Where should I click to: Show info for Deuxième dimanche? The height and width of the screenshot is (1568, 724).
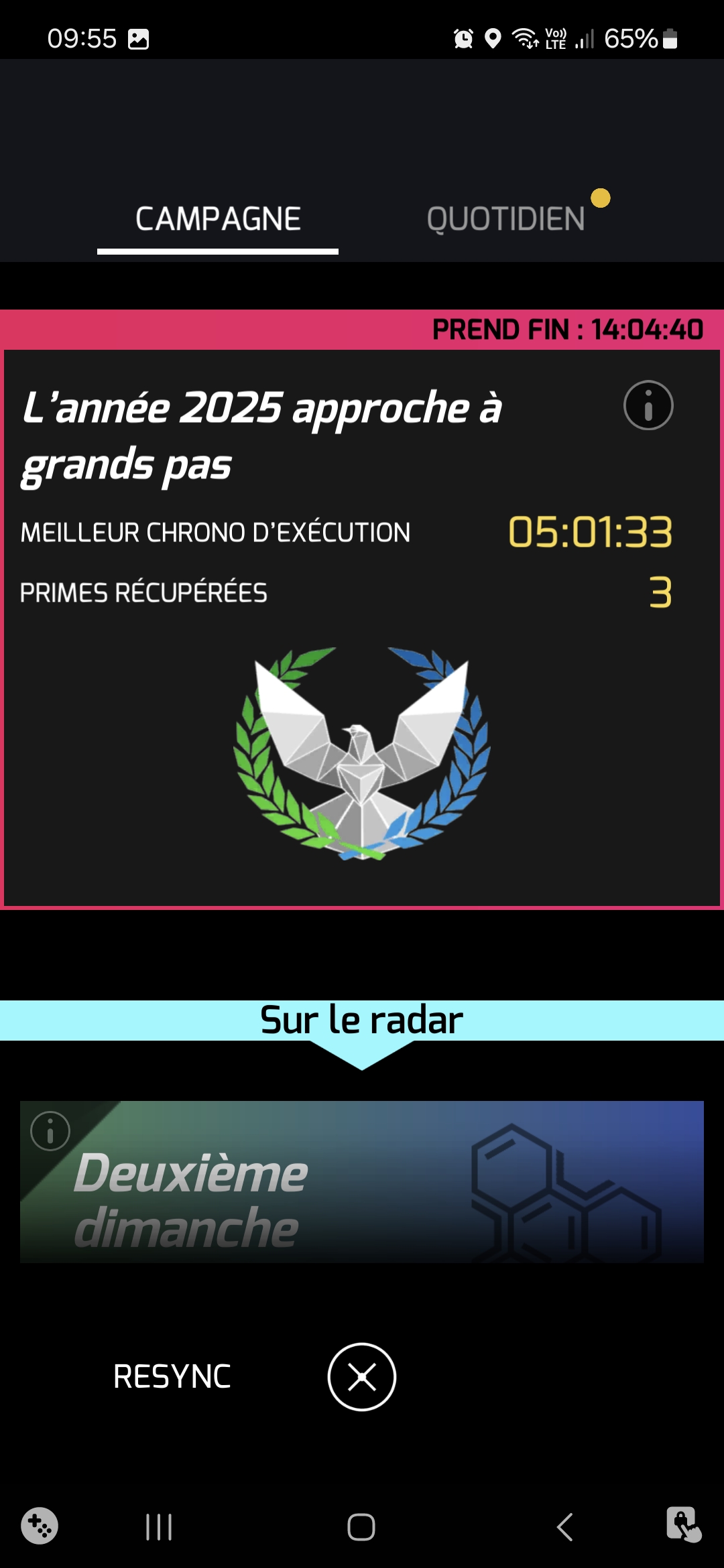(50, 1132)
